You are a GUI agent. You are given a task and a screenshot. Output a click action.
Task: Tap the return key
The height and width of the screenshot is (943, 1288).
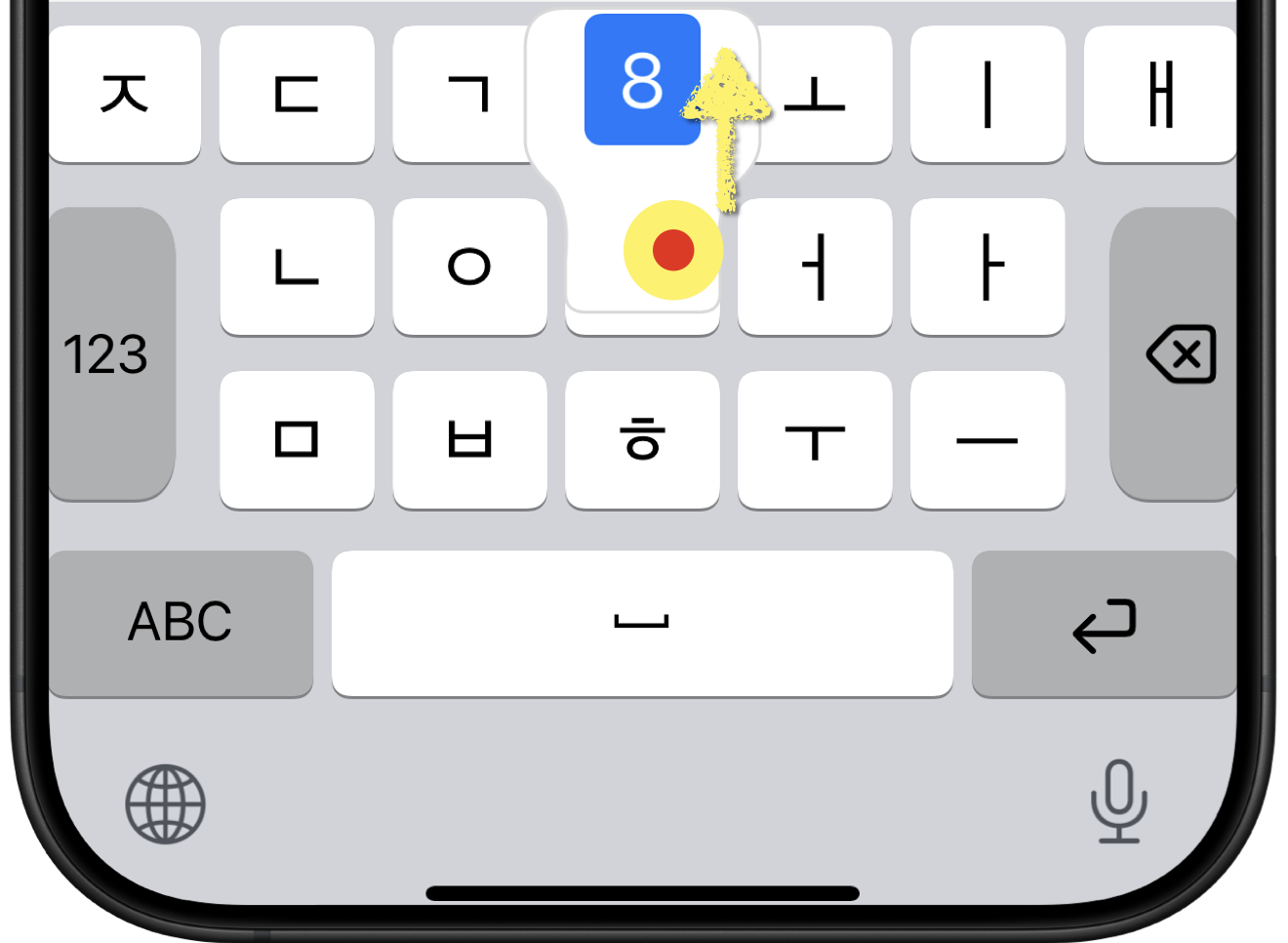(x=1104, y=623)
